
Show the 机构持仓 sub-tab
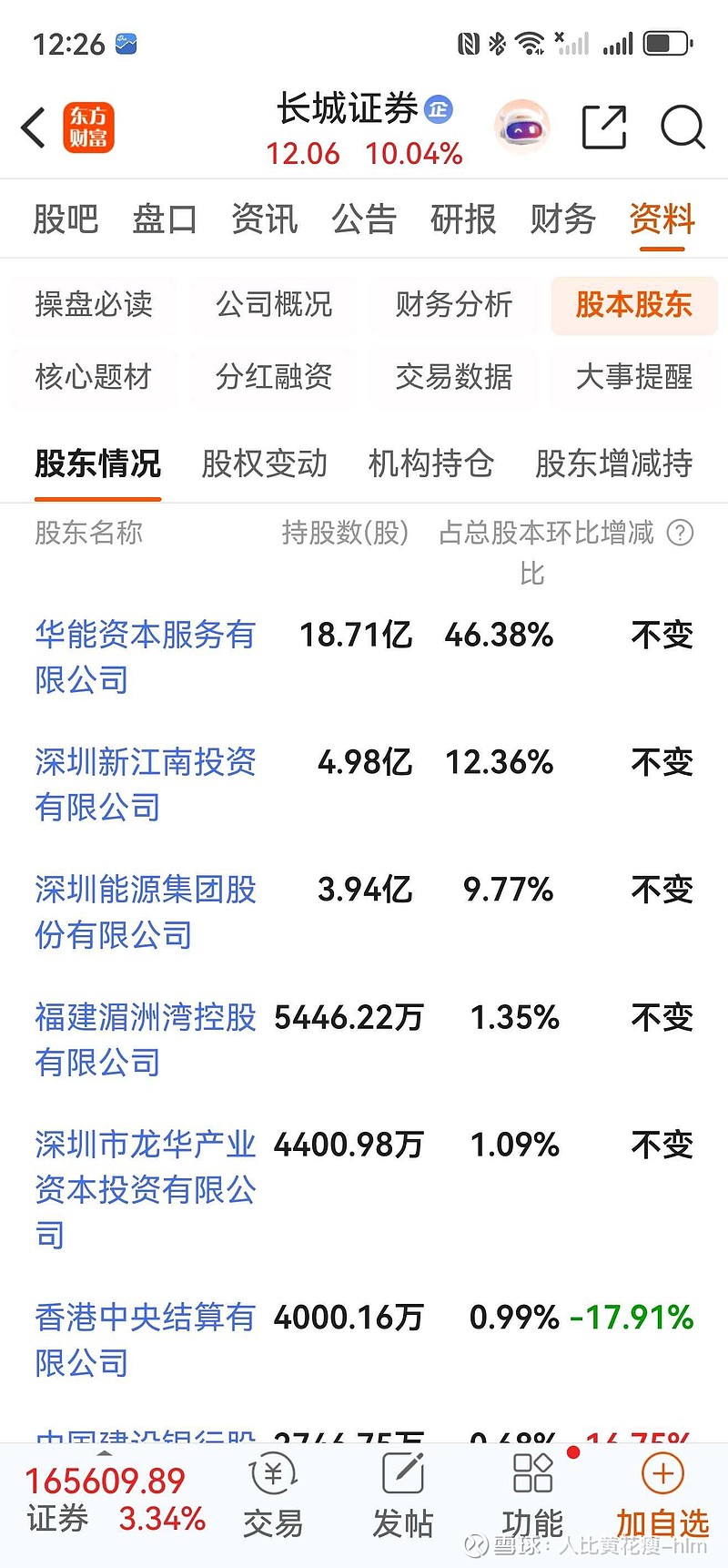431,463
